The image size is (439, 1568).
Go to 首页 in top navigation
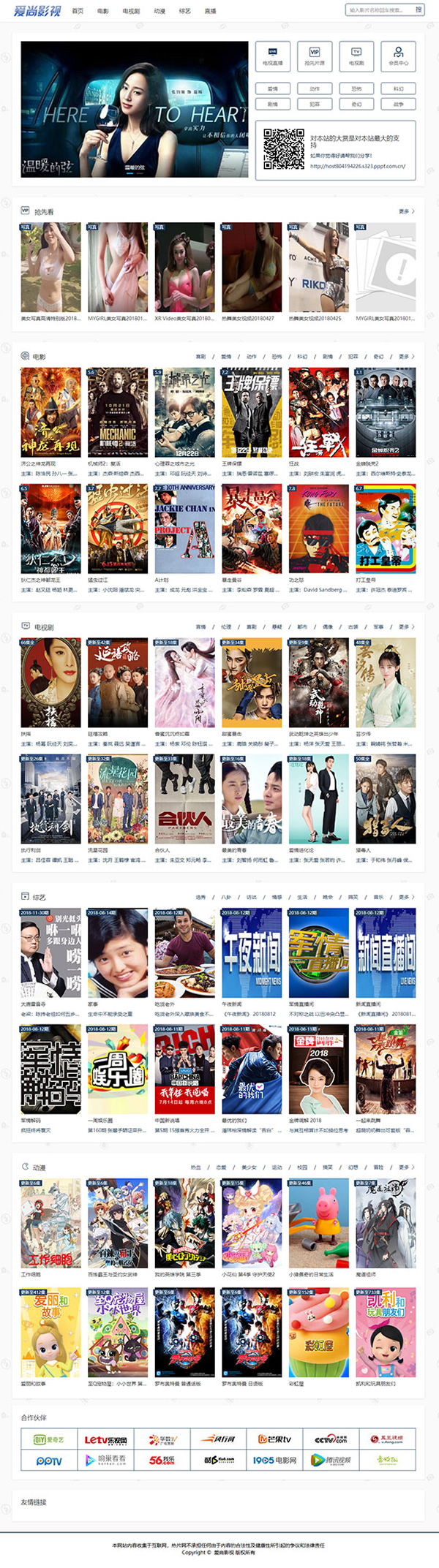(78, 11)
